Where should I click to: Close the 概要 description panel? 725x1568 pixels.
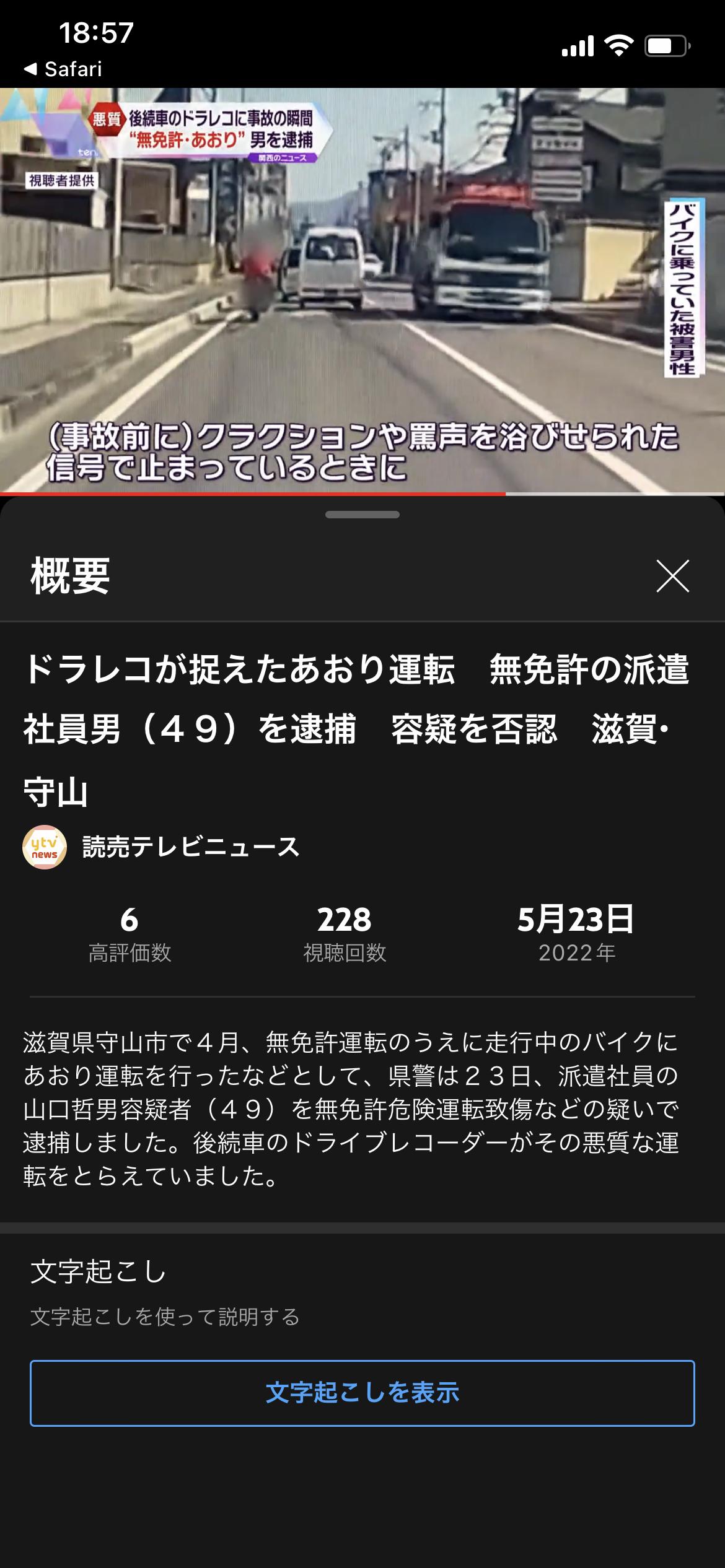click(x=672, y=577)
